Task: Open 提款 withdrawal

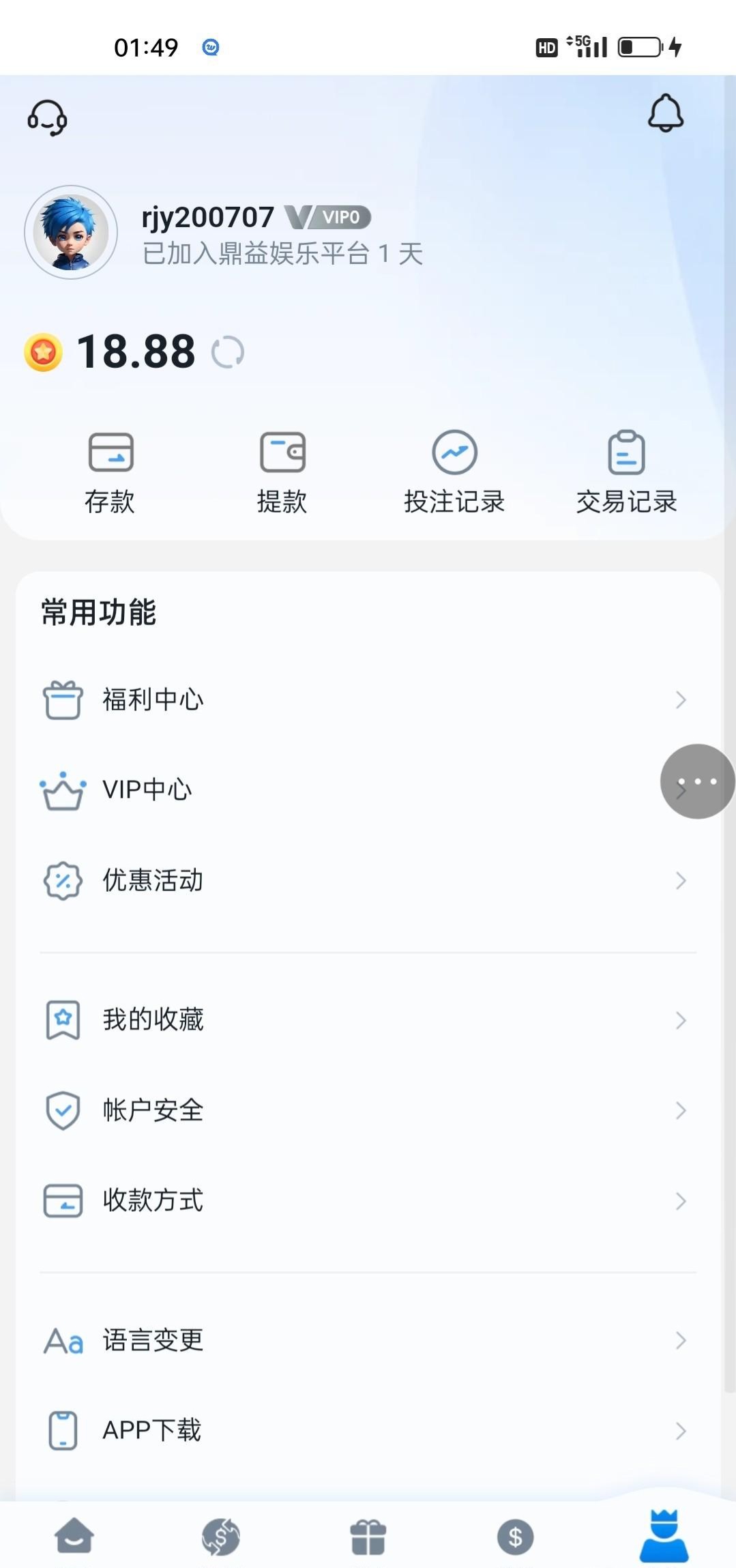Action: pos(282,471)
